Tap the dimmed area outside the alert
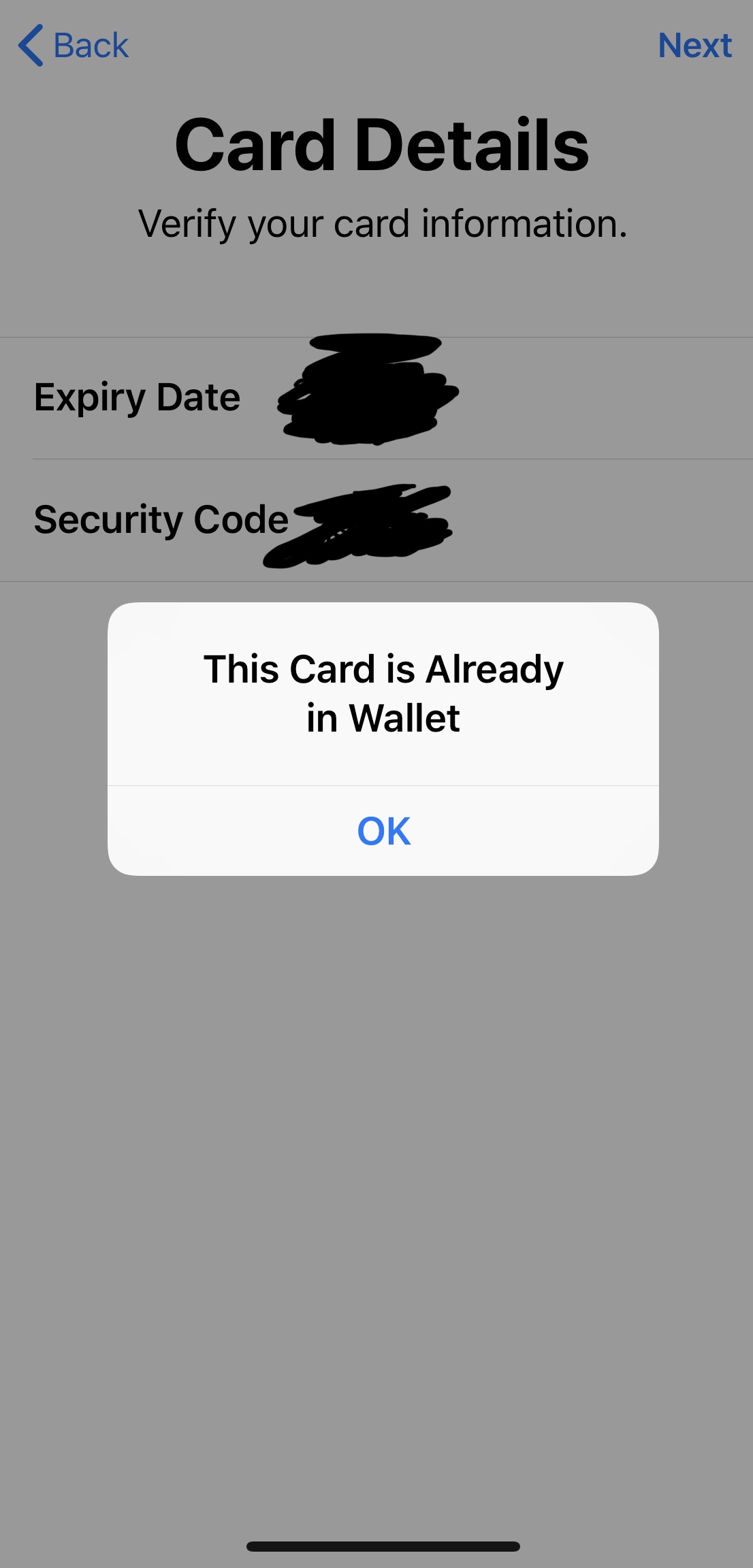 coord(376,1157)
